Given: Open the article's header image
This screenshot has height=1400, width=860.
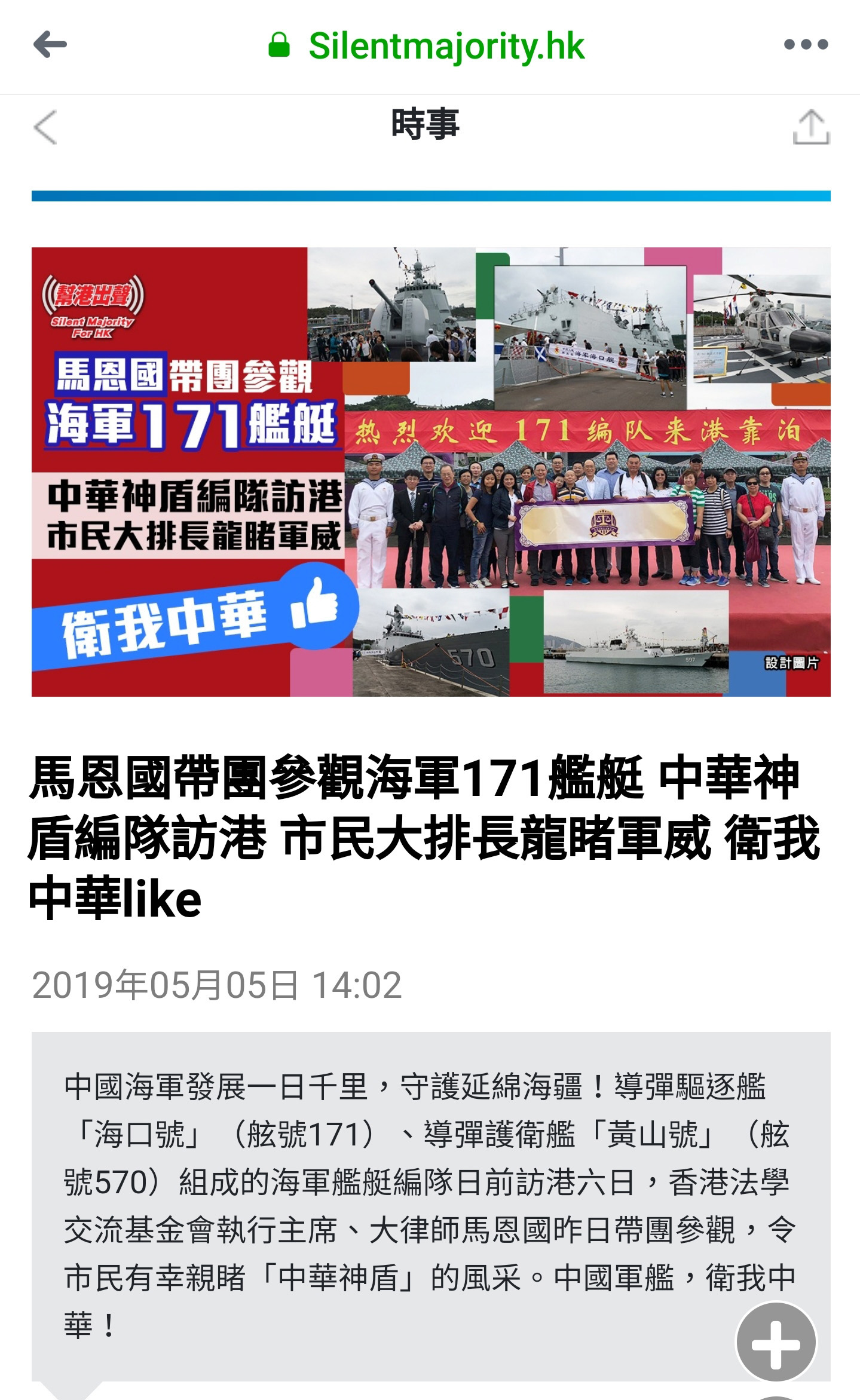Looking at the screenshot, I should point(430,471).
